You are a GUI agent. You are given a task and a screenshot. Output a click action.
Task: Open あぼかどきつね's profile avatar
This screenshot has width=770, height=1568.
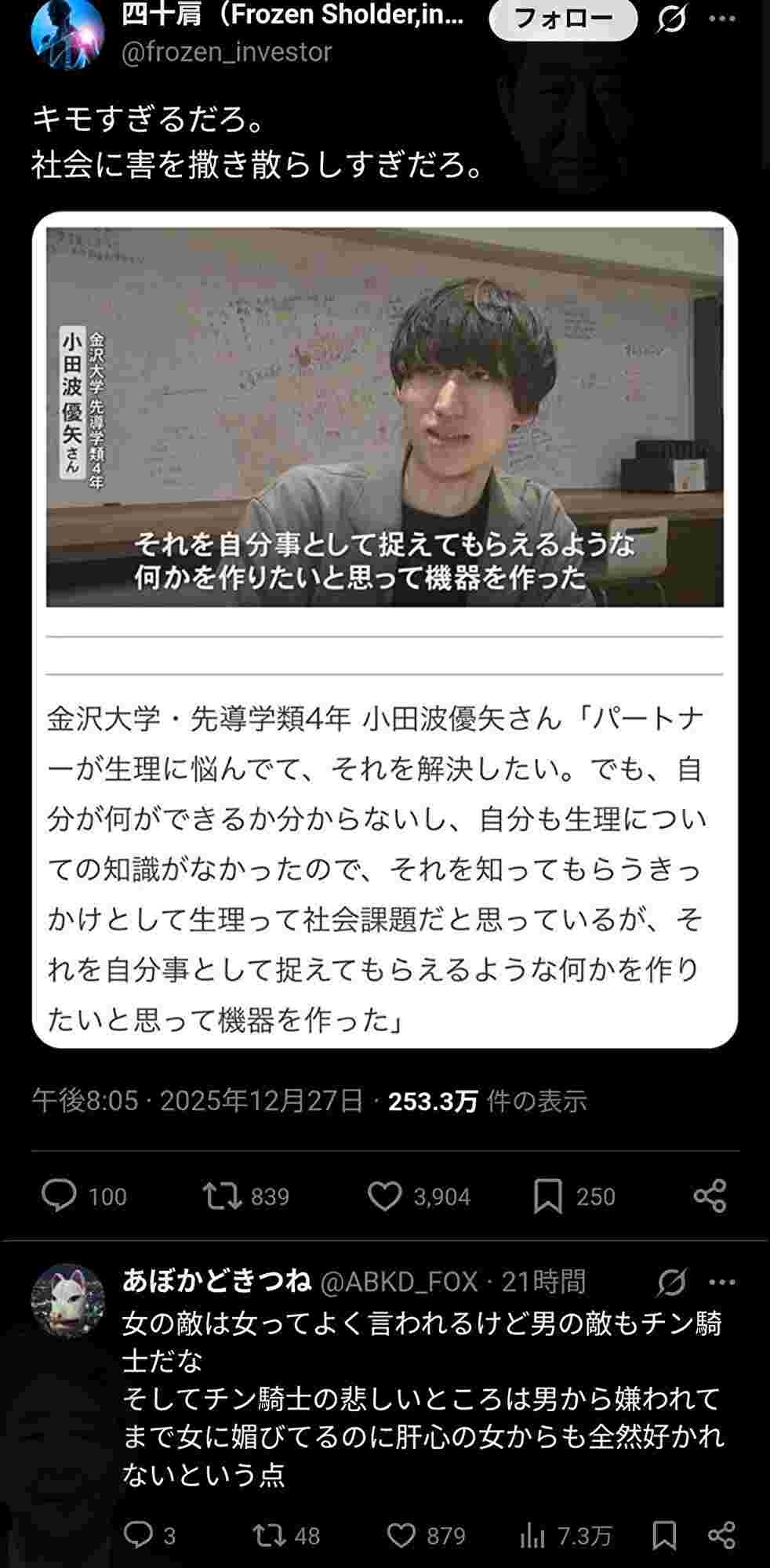(67, 1300)
